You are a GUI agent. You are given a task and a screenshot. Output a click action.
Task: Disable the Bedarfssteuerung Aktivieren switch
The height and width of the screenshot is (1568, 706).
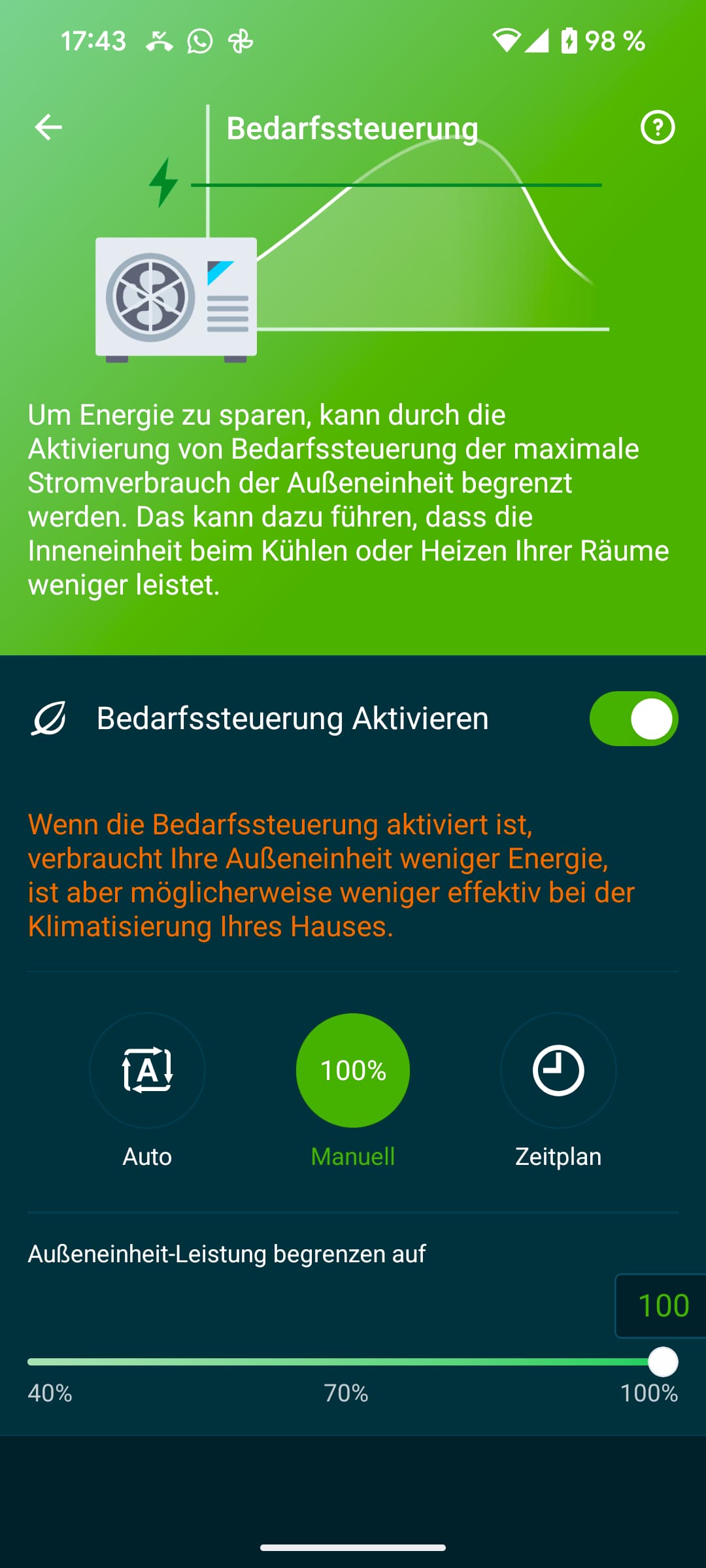pyautogui.click(x=633, y=719)
